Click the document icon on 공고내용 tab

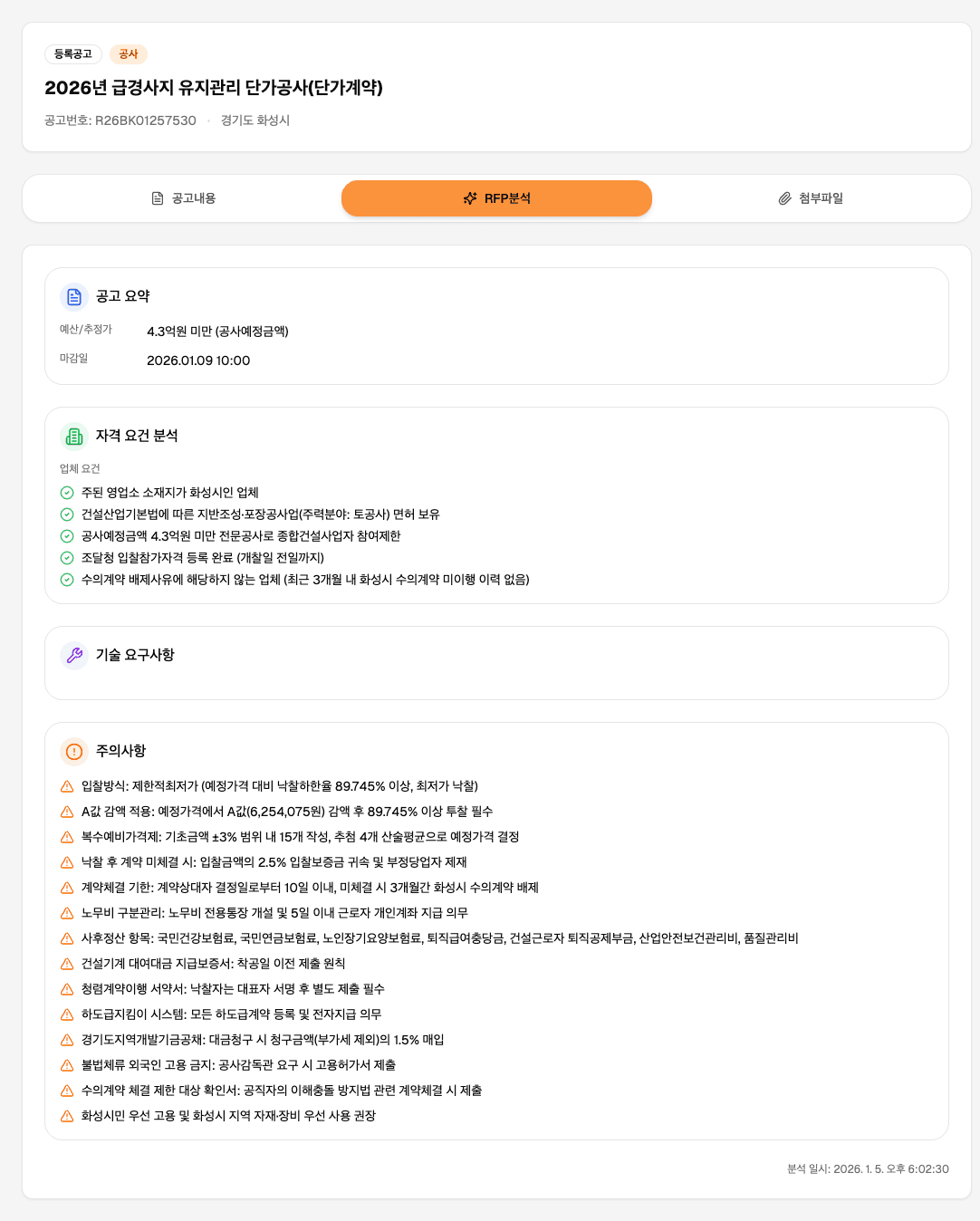click(157, 198)
